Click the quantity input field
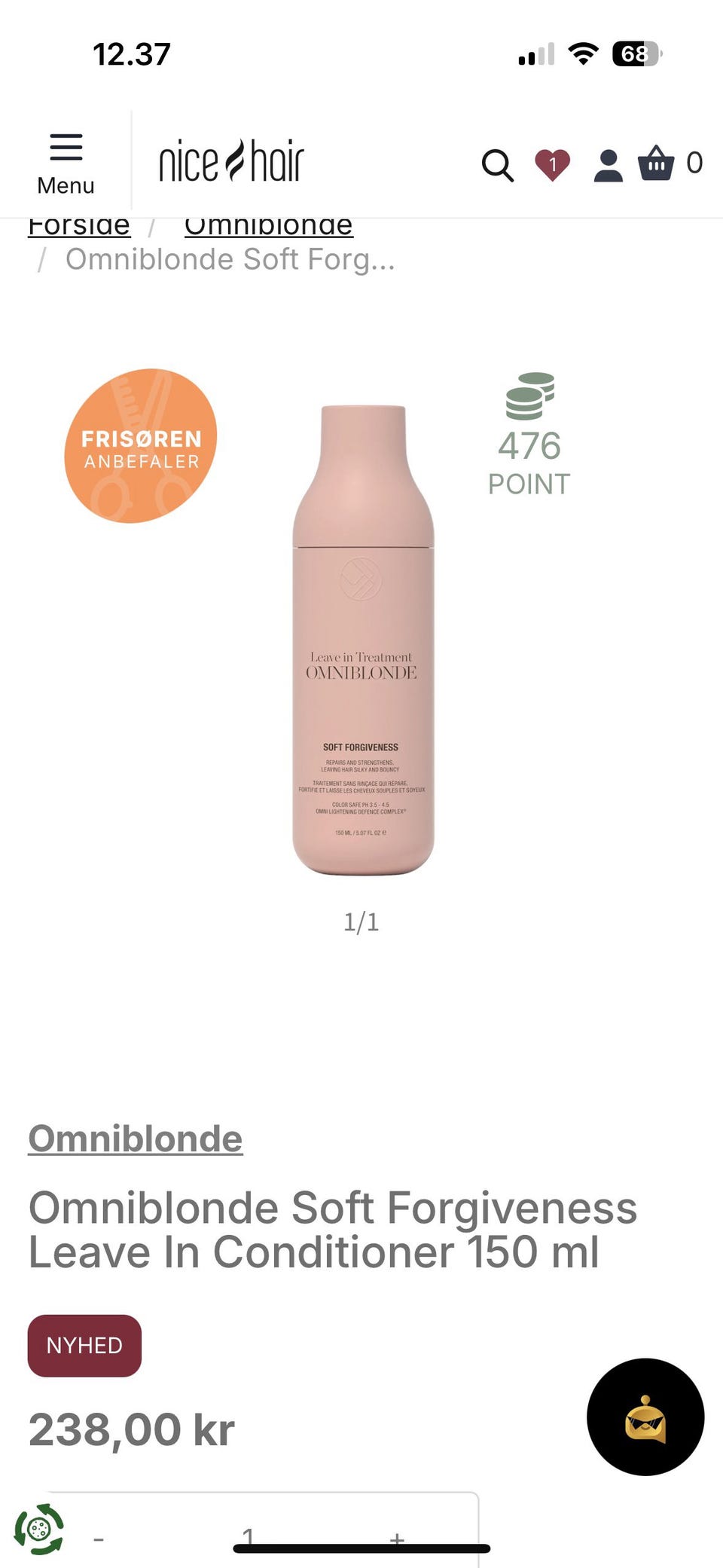 249,1533
